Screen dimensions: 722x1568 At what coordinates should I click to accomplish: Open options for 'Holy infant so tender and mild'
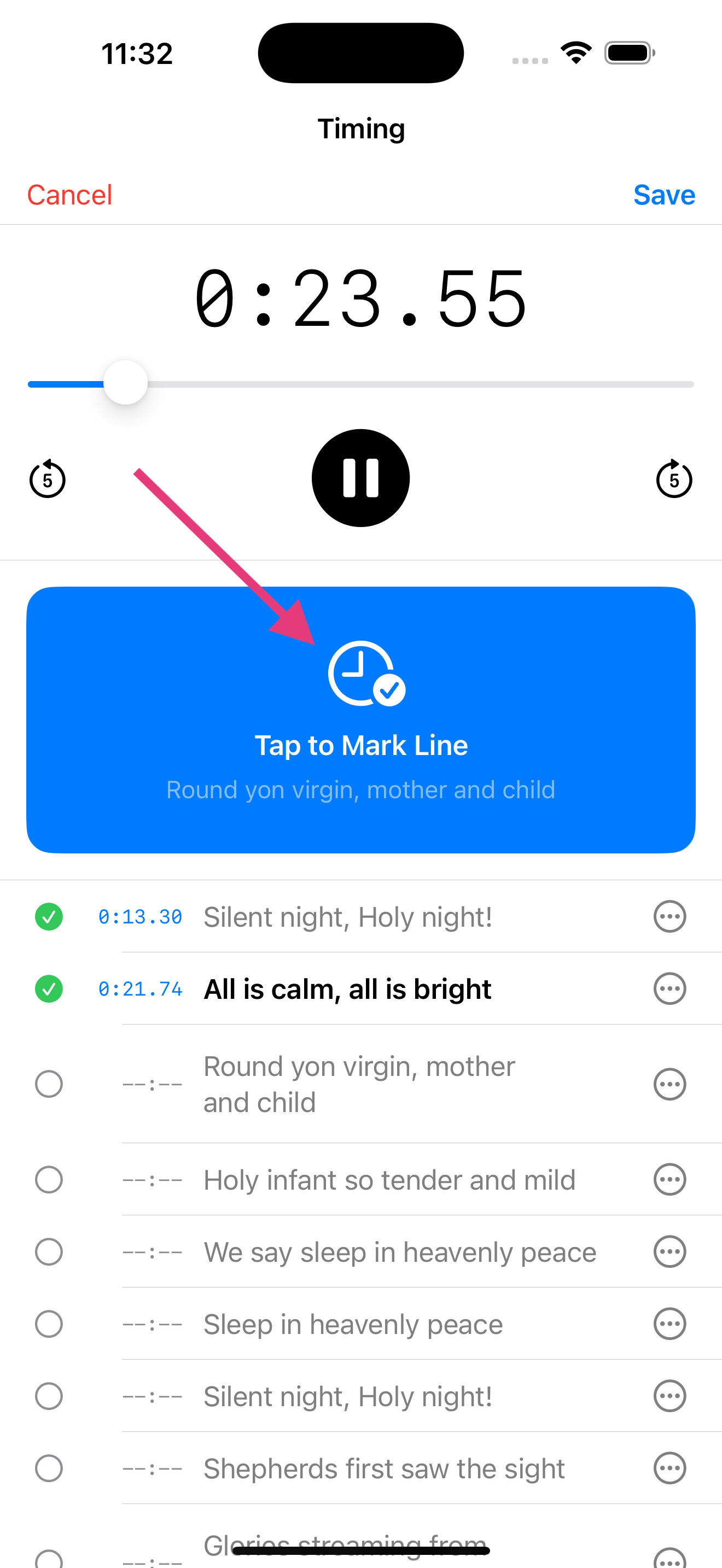click(x=669, y=1179)
